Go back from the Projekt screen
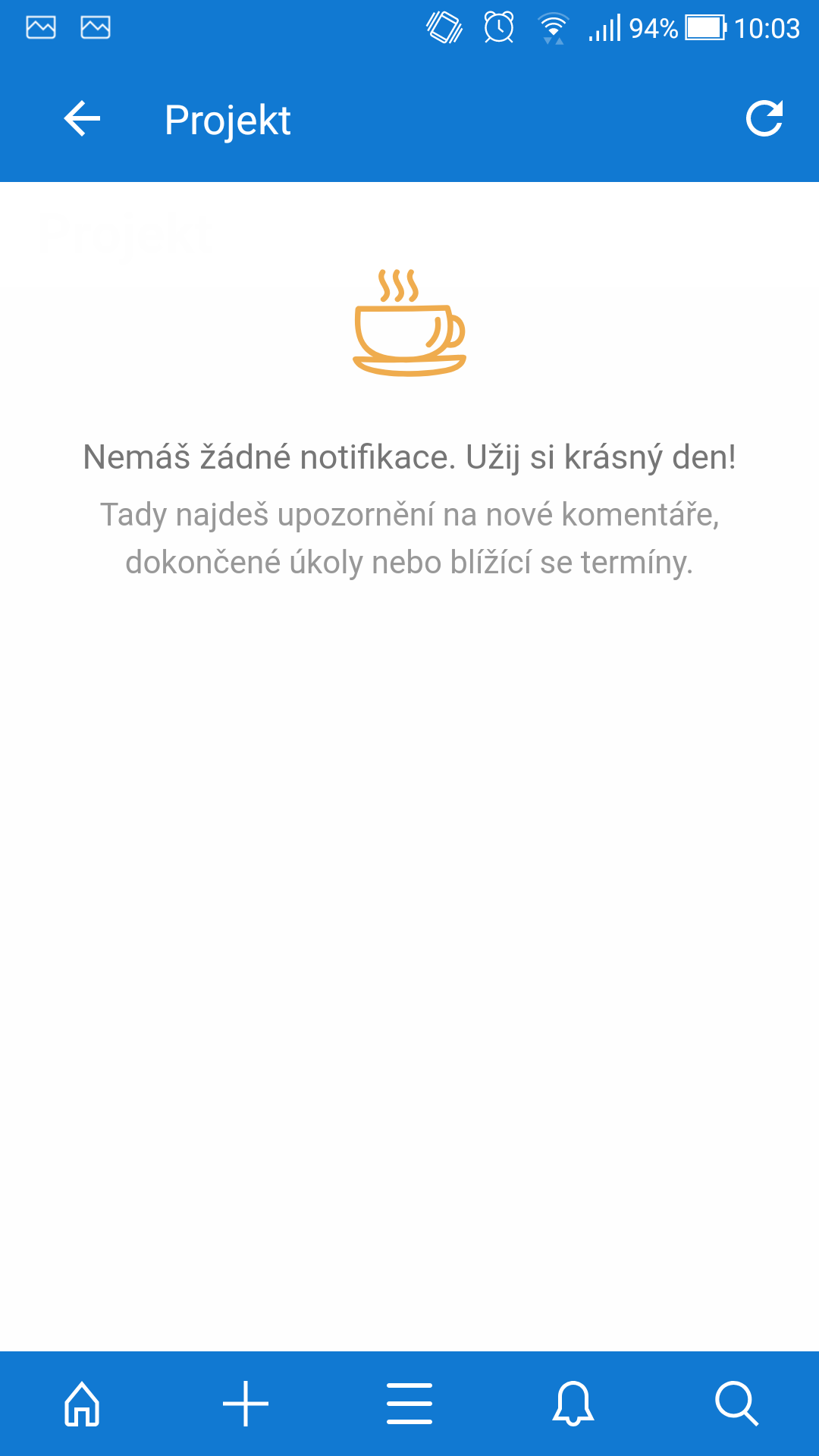The image size is (819, 1456). coord(82,119)
